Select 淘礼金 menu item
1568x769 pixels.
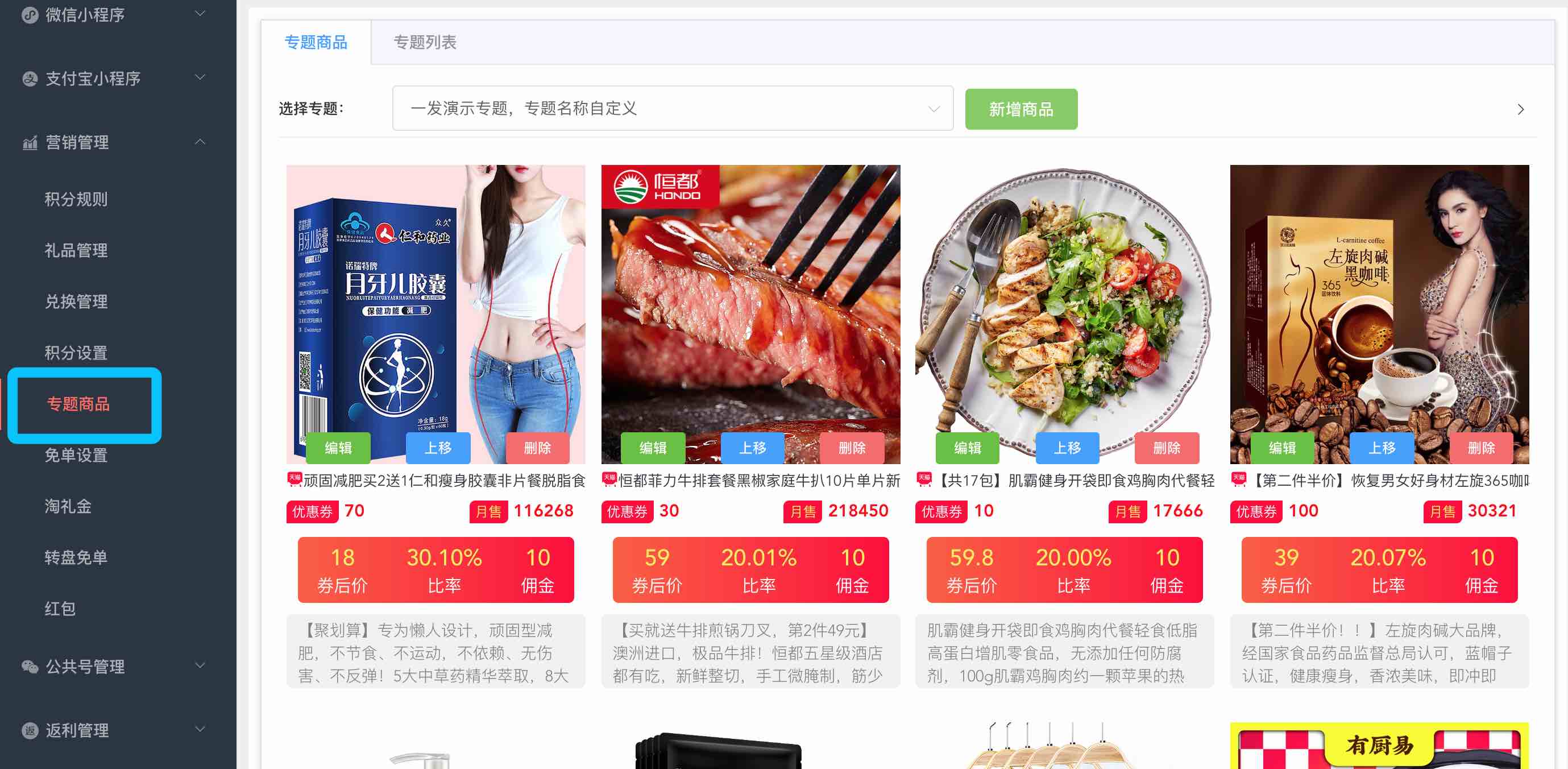point(68,506)
